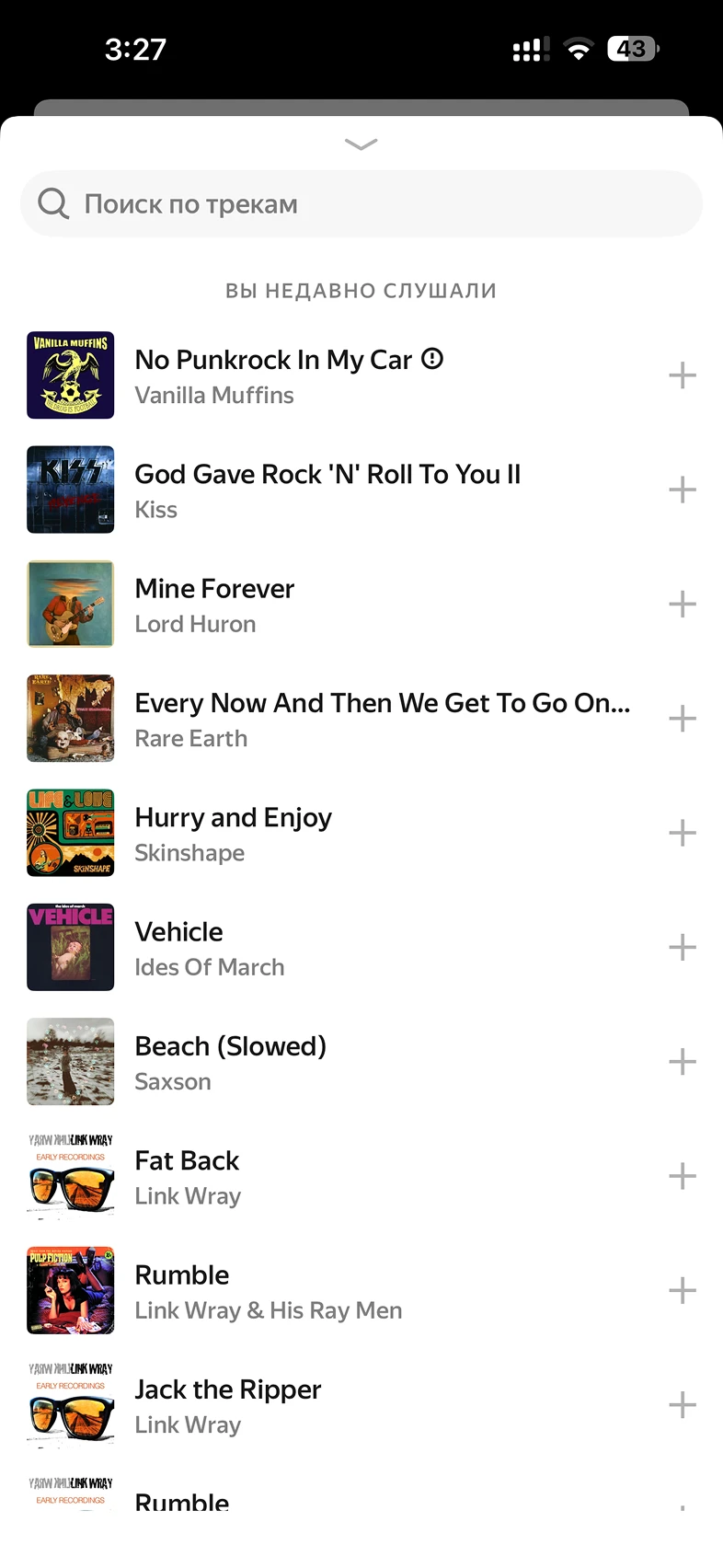
Task: Add the Rare Earth track
Action: (682, 719)
